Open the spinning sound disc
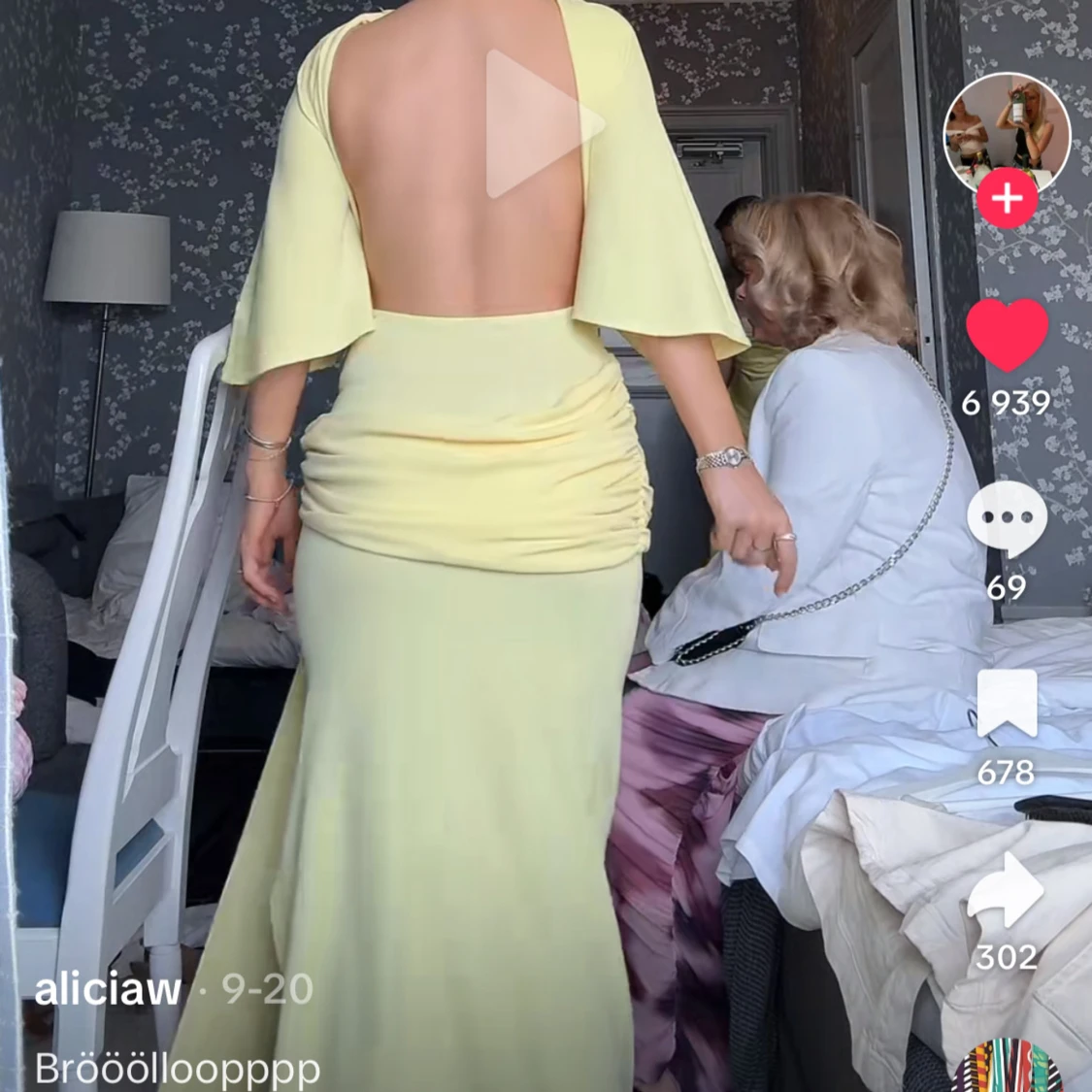 pos(1007,1068)
